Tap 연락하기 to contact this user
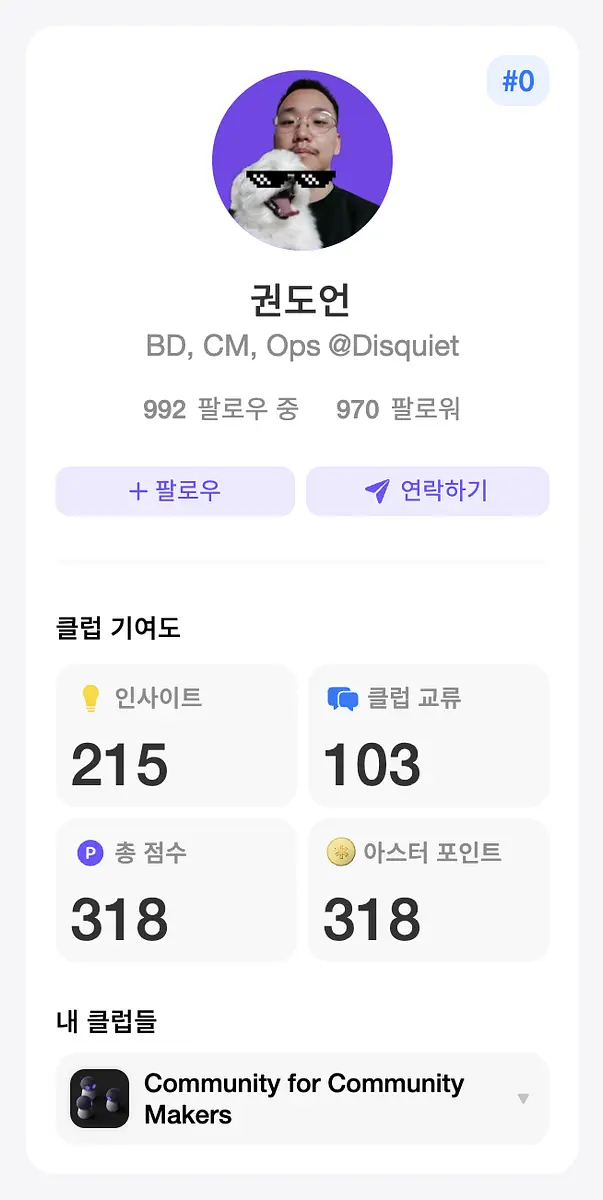The width and height of the screenshot is (603, 1200). pyautogui.click(x=427, y=491)
